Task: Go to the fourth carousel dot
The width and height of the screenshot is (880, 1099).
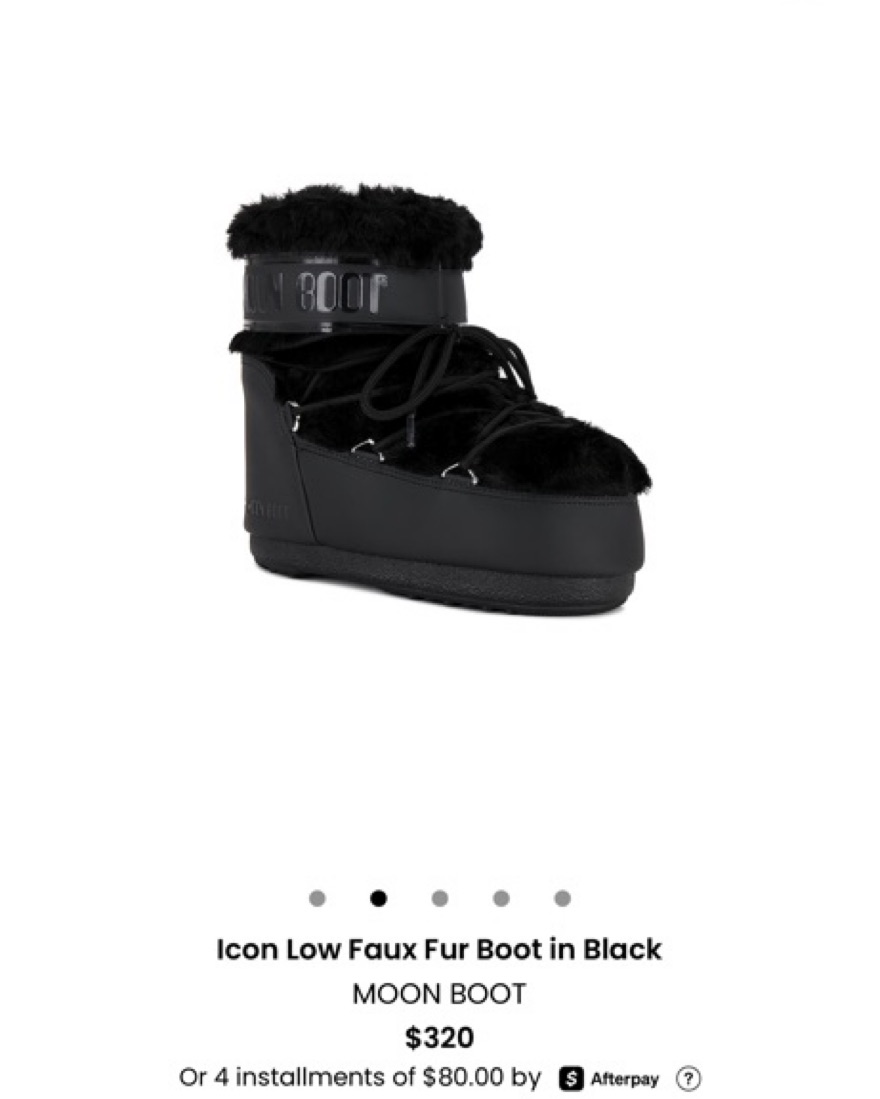Action: (501, 898)
